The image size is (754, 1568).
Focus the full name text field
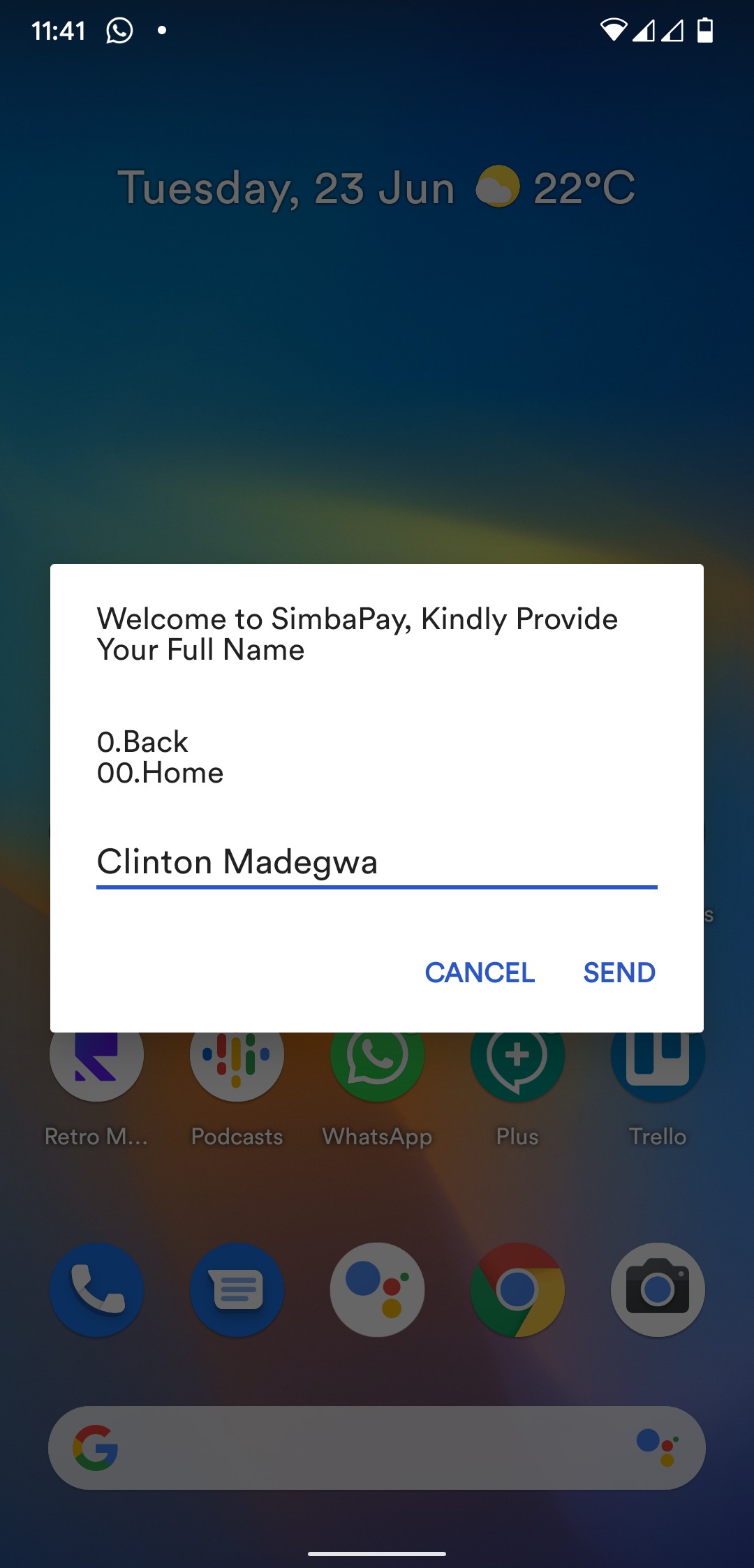point(376,862)
